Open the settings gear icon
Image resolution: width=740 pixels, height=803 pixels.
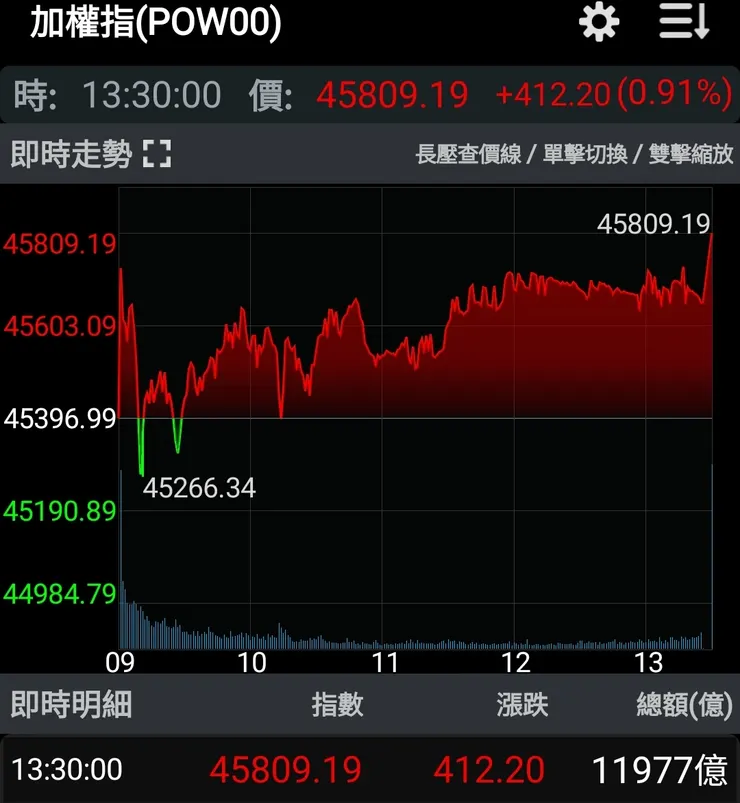(x=599, y=22)
